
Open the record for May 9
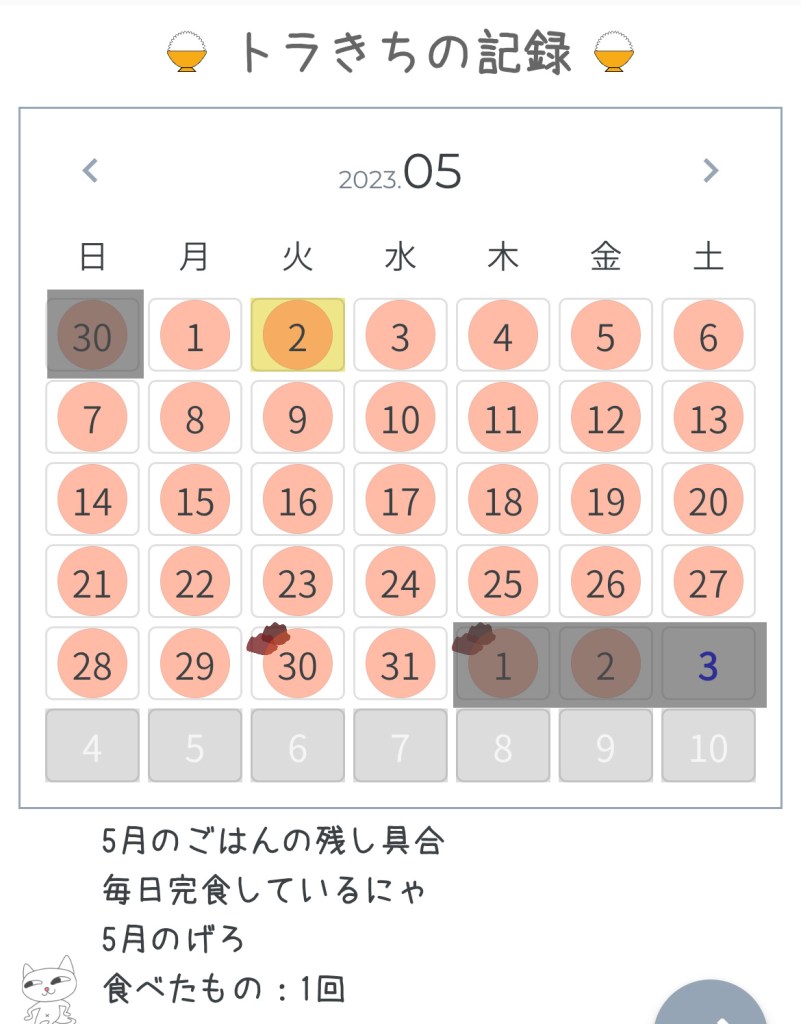pyautogui.click(x=297, y=418)
